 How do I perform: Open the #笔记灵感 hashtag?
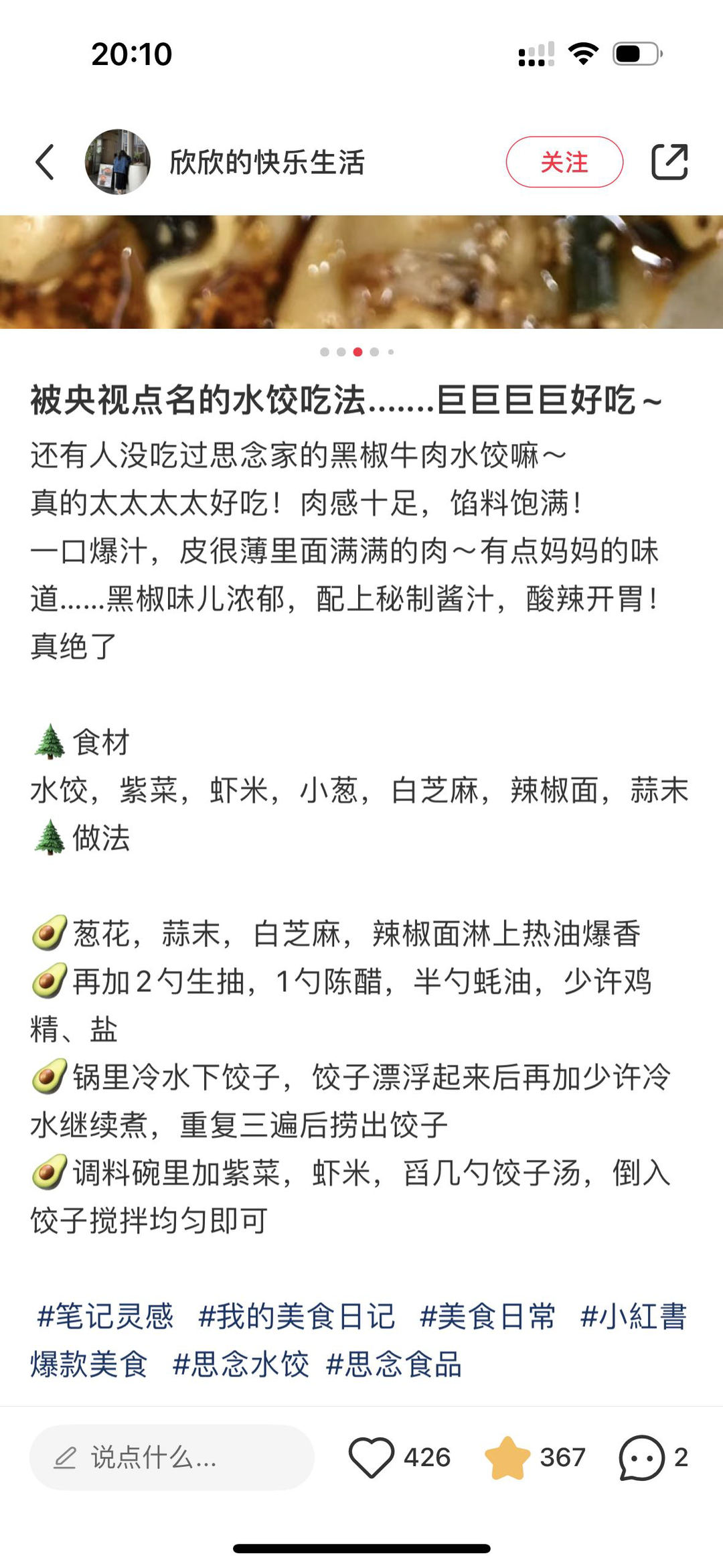pyautogui.click(x=106, y=1316)
